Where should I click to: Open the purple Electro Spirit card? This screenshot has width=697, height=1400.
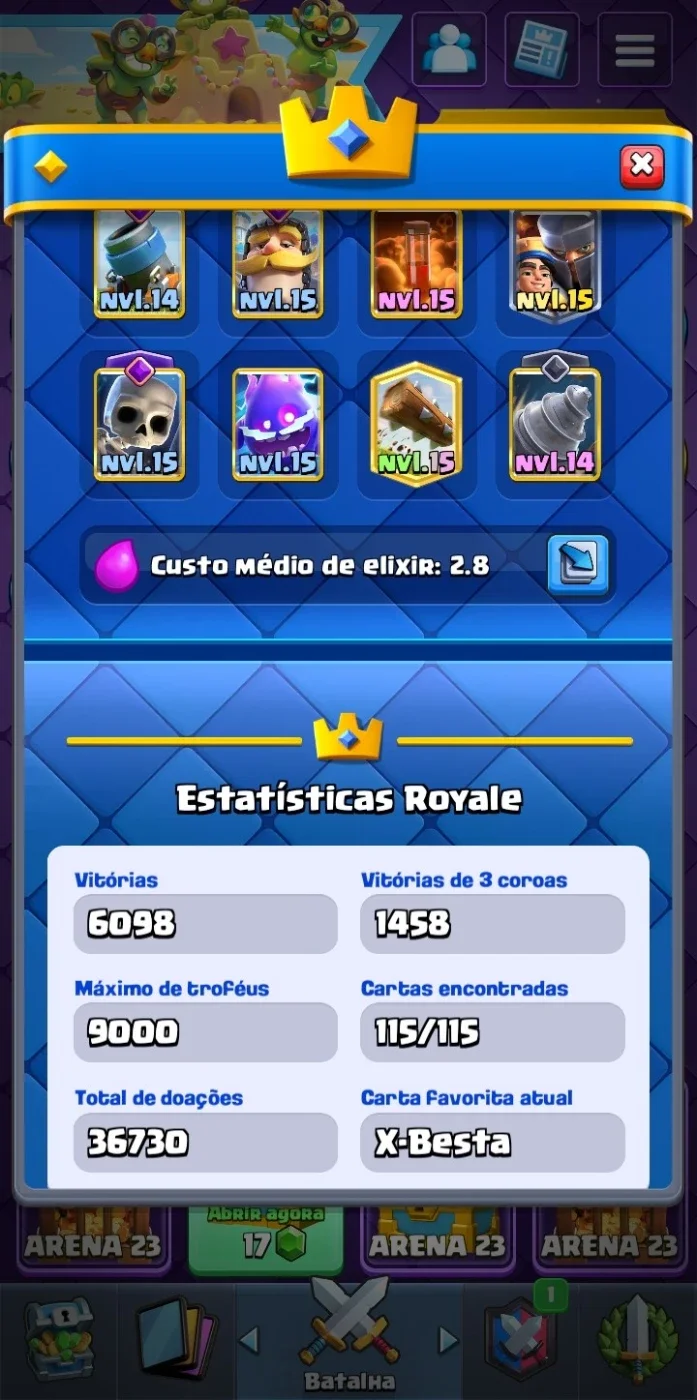pos(278,424)
